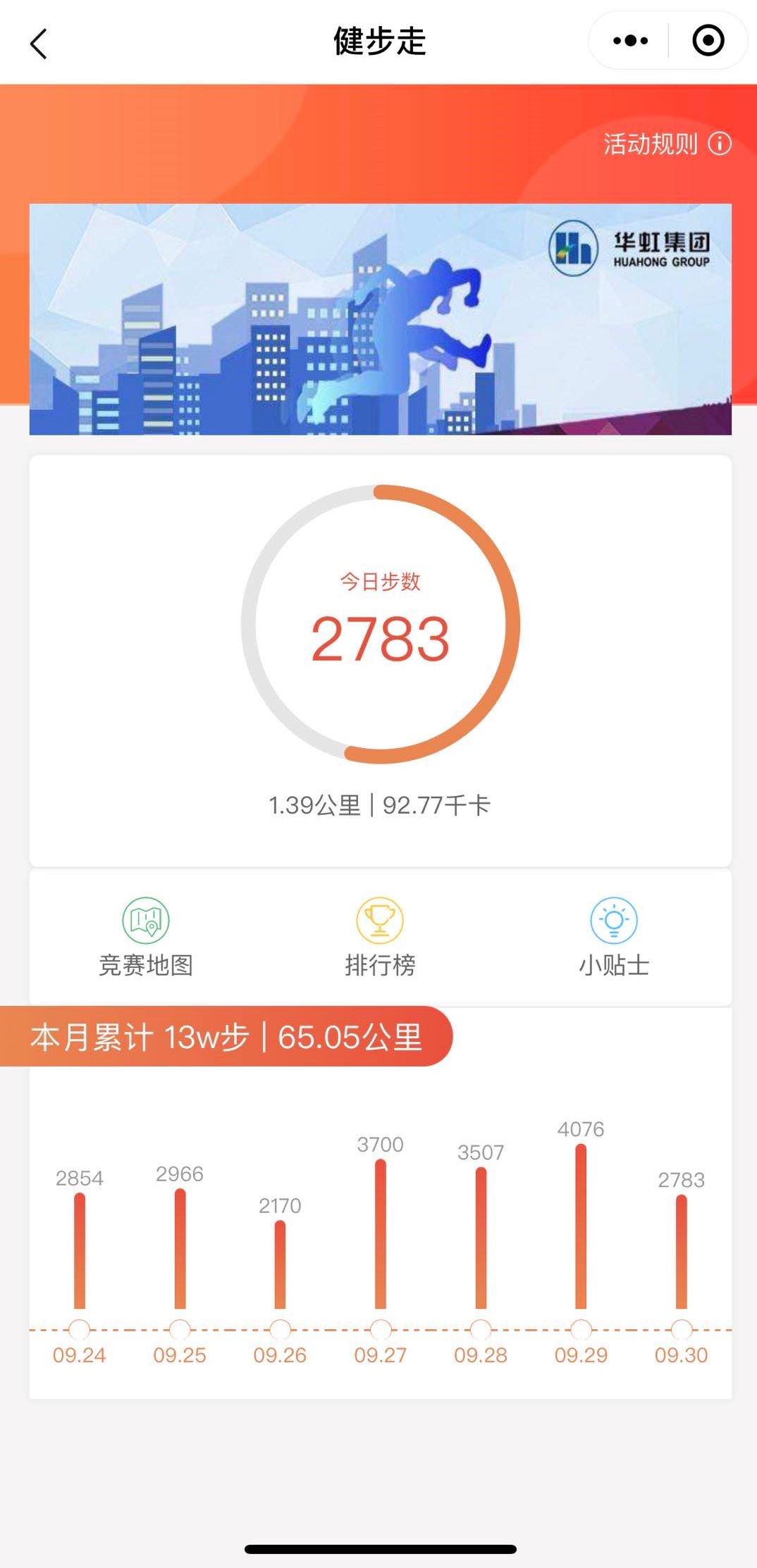Open 小贴士 tips
757x1568 pixels.
click(613, 937)
